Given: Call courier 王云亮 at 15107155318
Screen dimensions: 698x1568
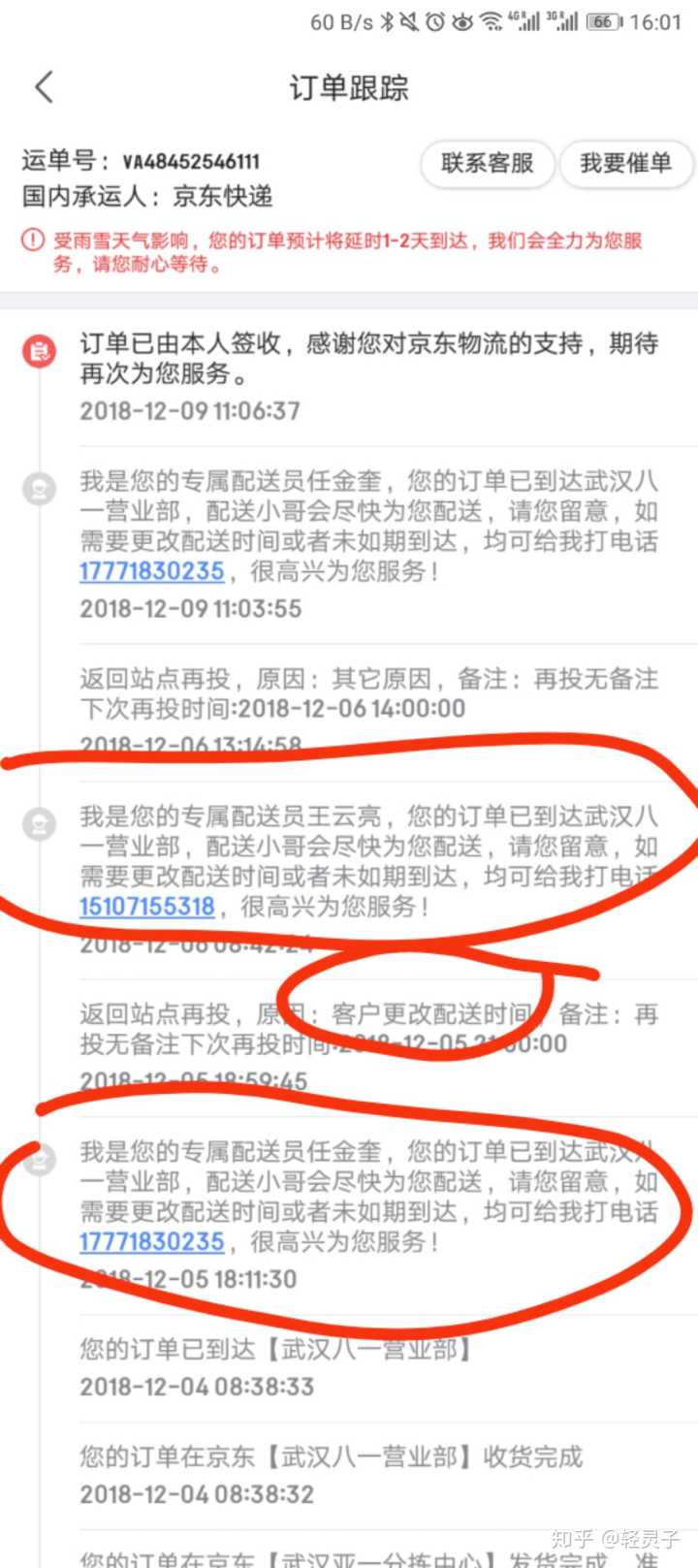Looking at the screenshot, I should (146, 907).
